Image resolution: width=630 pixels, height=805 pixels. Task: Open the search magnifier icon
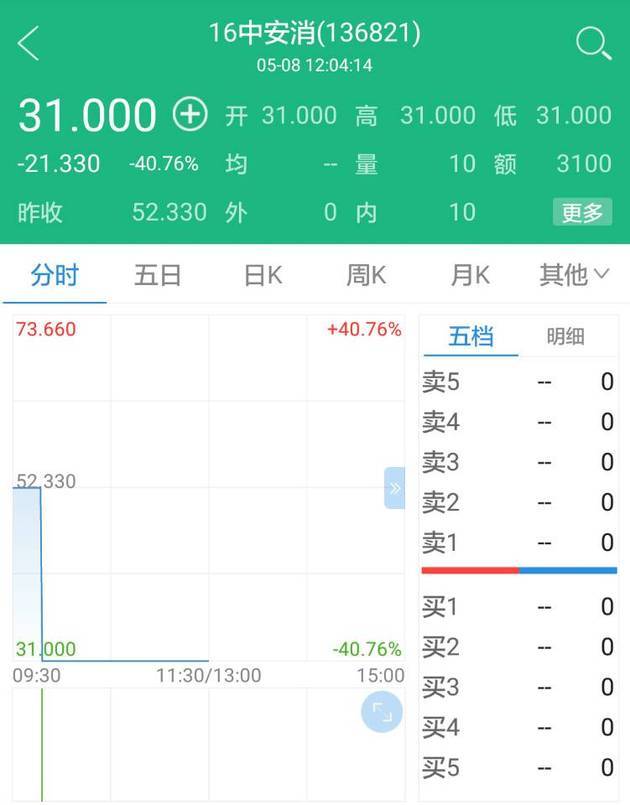point(593,44)
